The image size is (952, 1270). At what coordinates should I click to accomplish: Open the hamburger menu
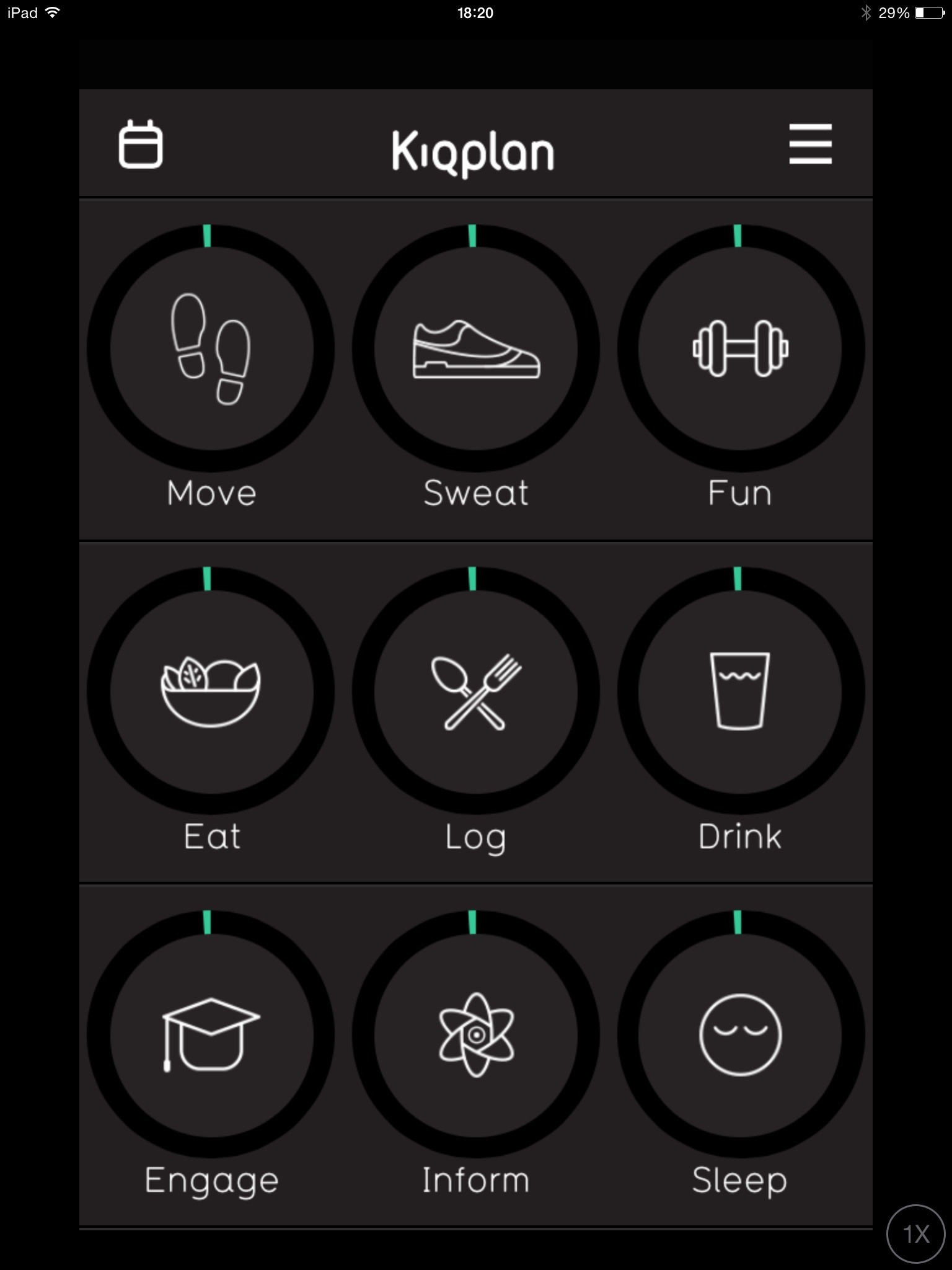(x=810, y=144)
